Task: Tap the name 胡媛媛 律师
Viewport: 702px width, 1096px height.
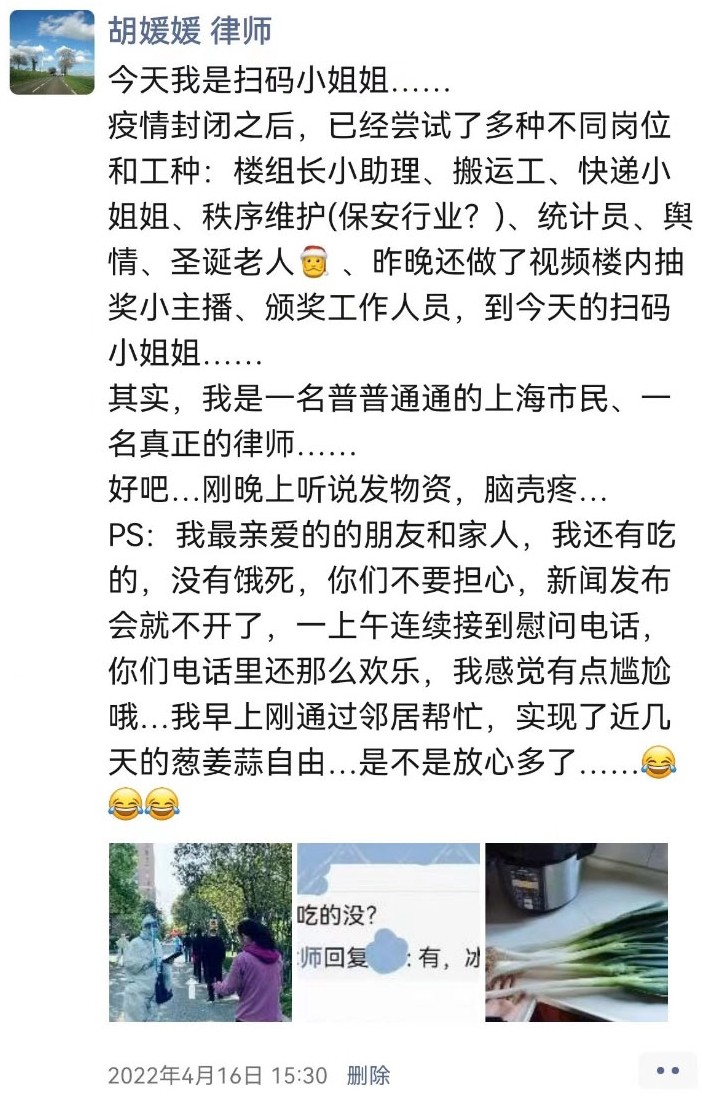Action: (188, 30)
